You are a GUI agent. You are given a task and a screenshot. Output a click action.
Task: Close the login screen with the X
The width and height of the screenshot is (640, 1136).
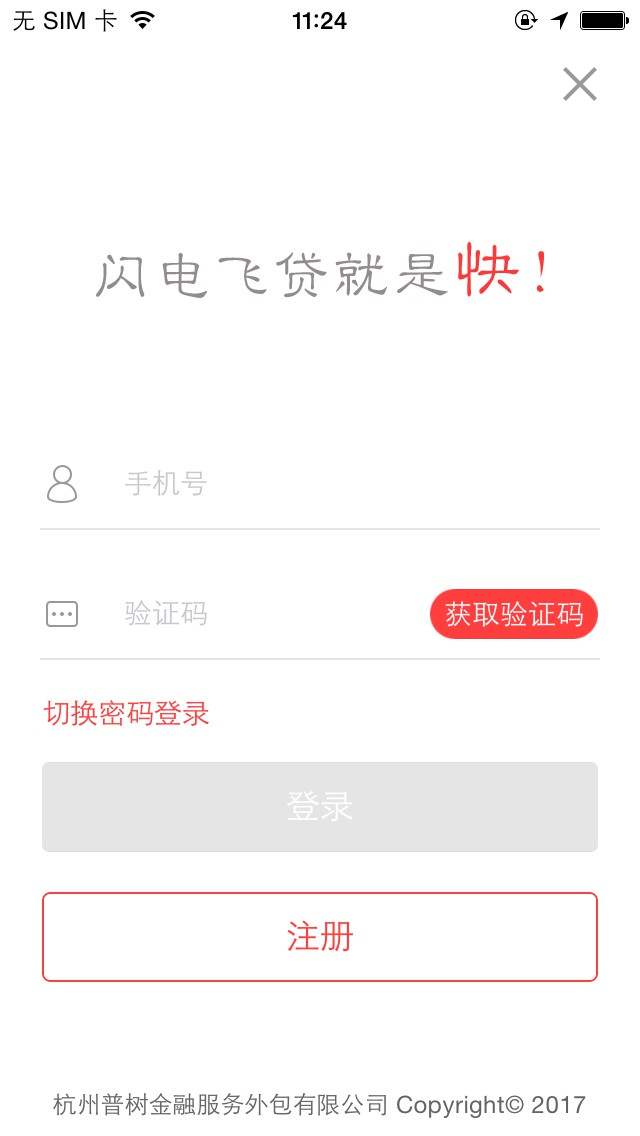pyautogui.click(x=580, y=84)
